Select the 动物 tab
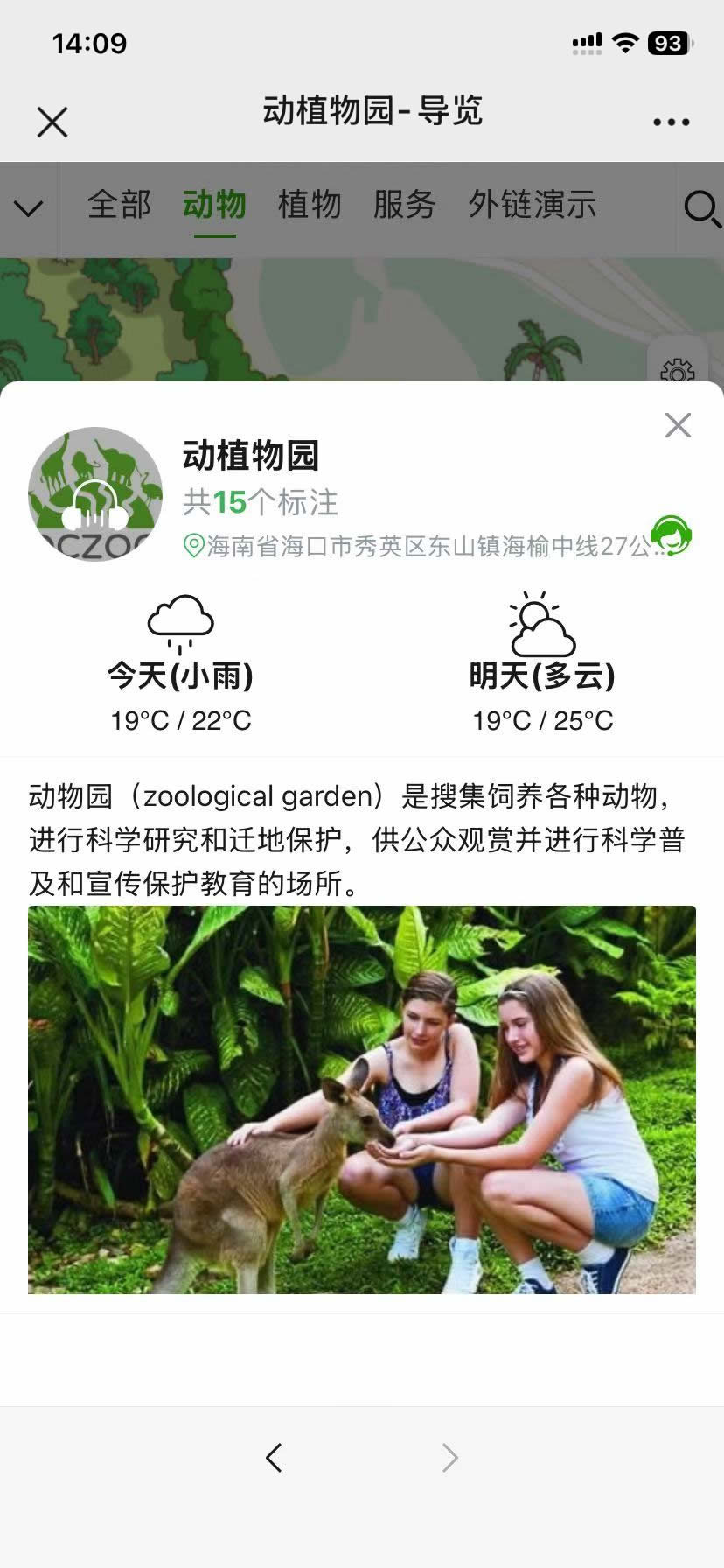Viewport: 724px width, 1568px height. point(214,205)
